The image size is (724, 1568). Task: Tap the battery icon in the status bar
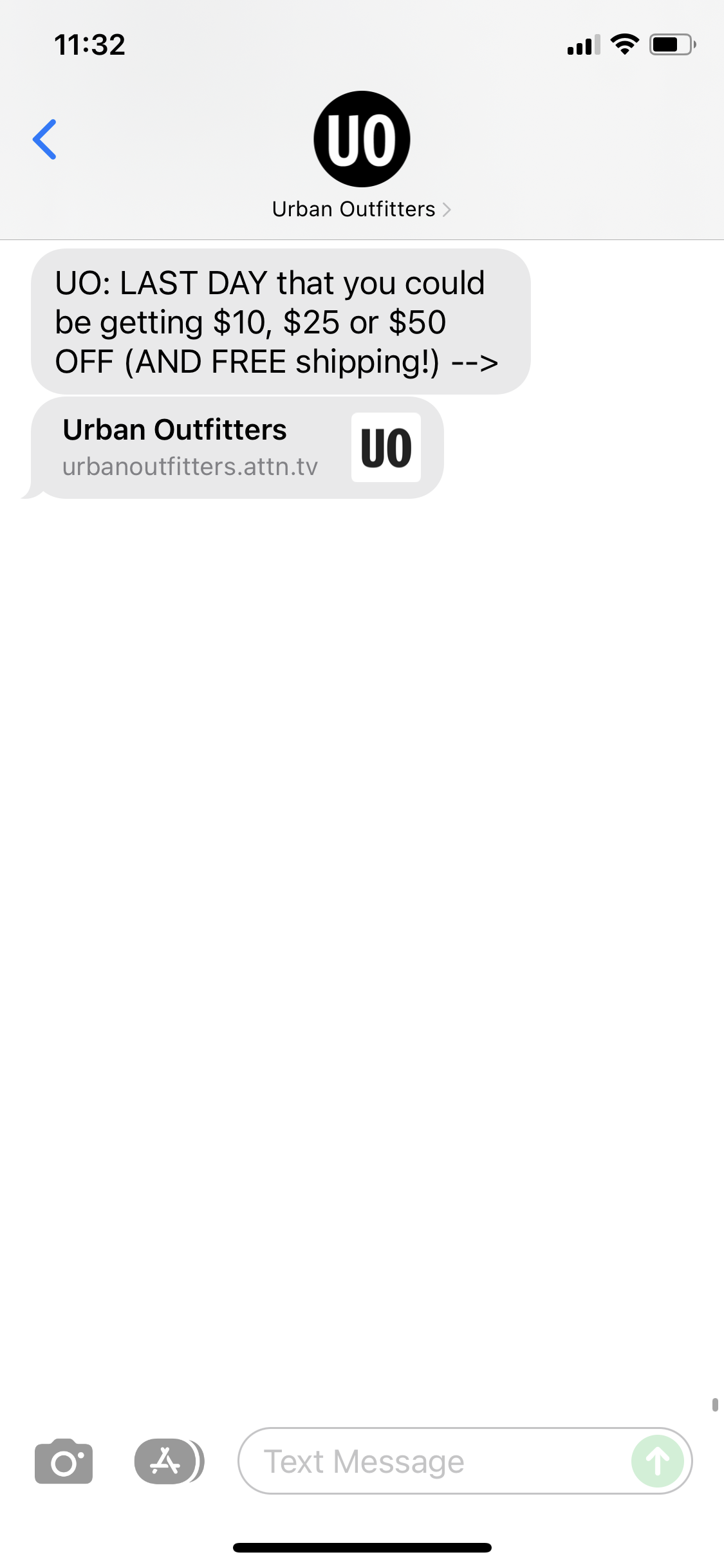click(671, 44)
